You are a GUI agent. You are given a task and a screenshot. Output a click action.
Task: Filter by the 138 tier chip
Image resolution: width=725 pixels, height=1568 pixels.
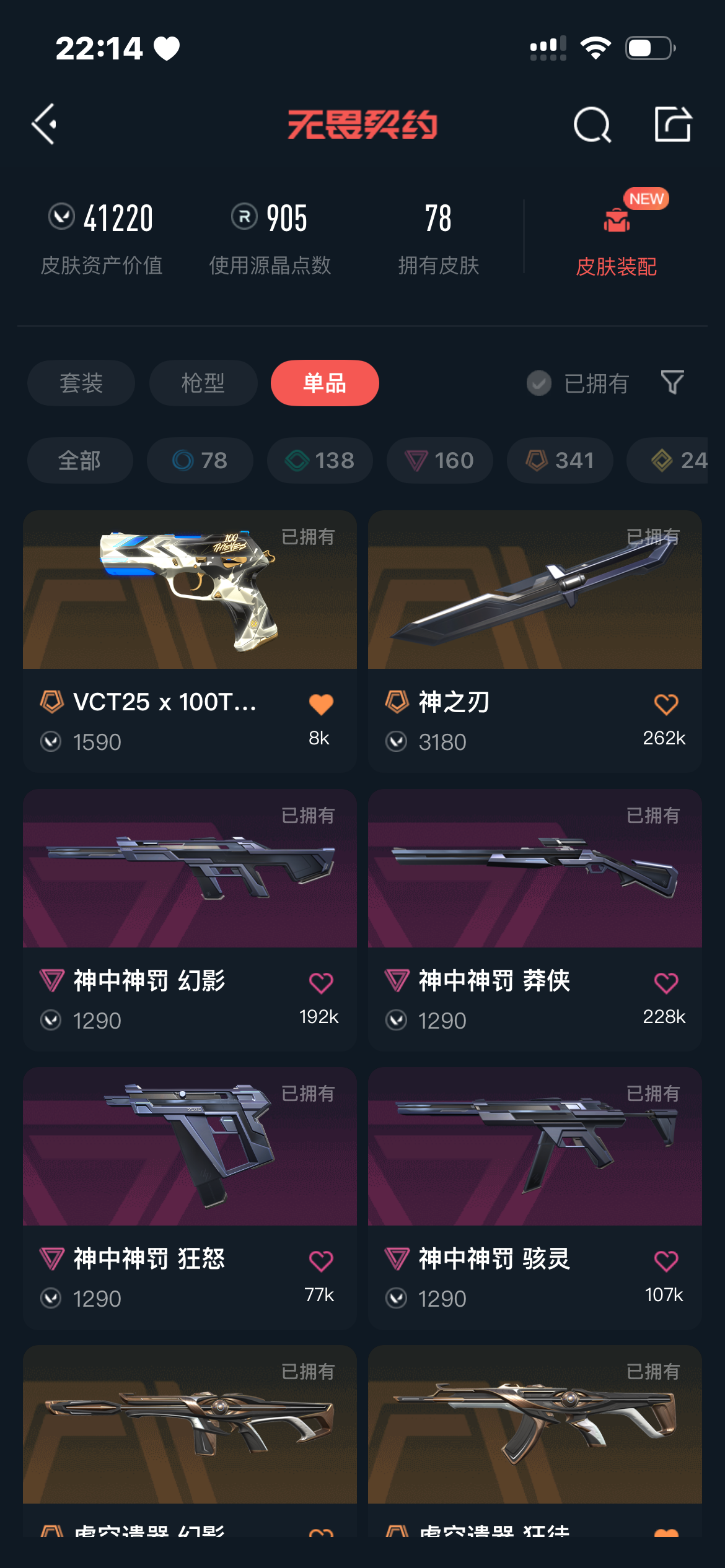[320, 461]
